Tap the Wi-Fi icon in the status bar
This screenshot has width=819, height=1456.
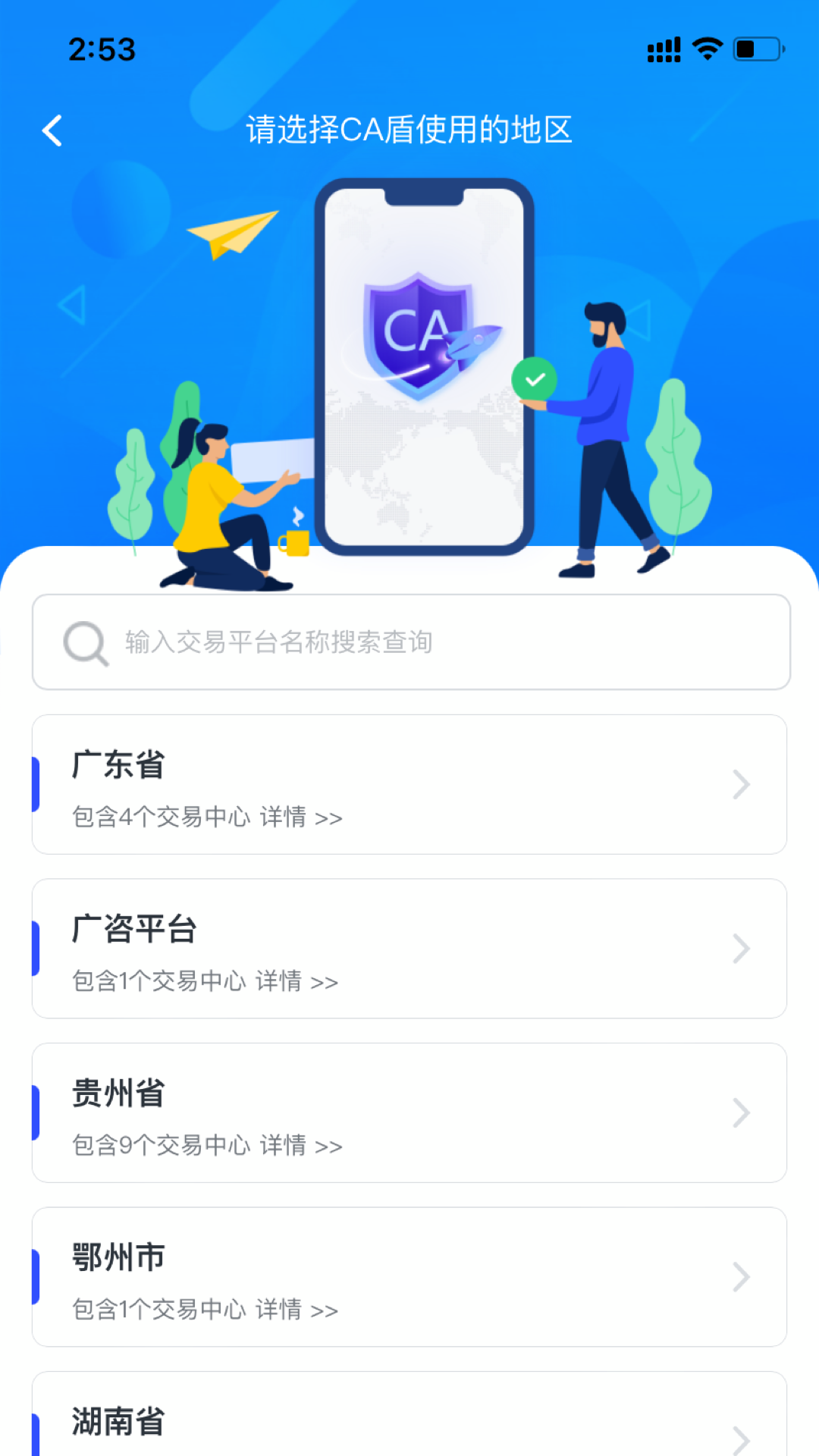tap(707, 48)
